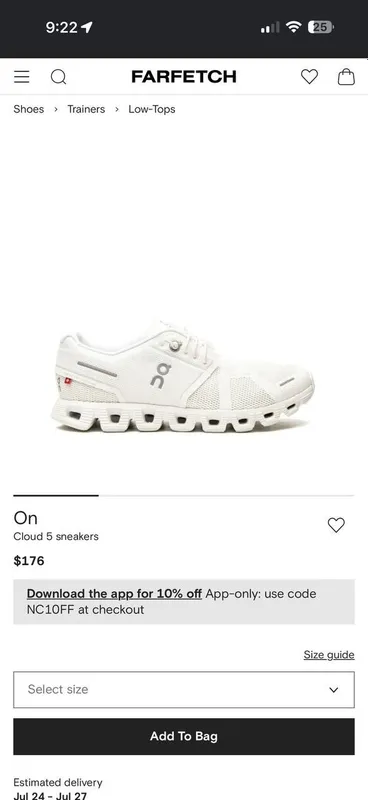Open wishlist heart in top bar
The height and width of the screenshot is (800, 368).
pyautogui.click(x=309, y=77)
